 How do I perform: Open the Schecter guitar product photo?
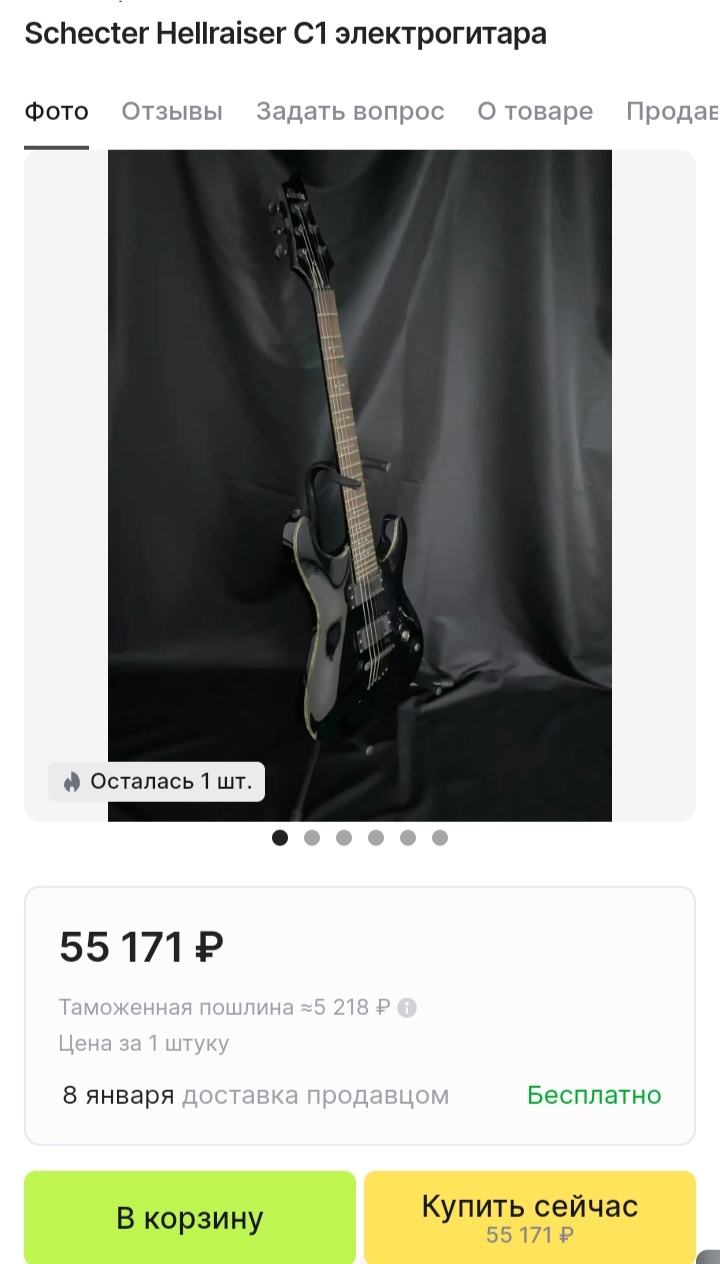click(360, 485)
